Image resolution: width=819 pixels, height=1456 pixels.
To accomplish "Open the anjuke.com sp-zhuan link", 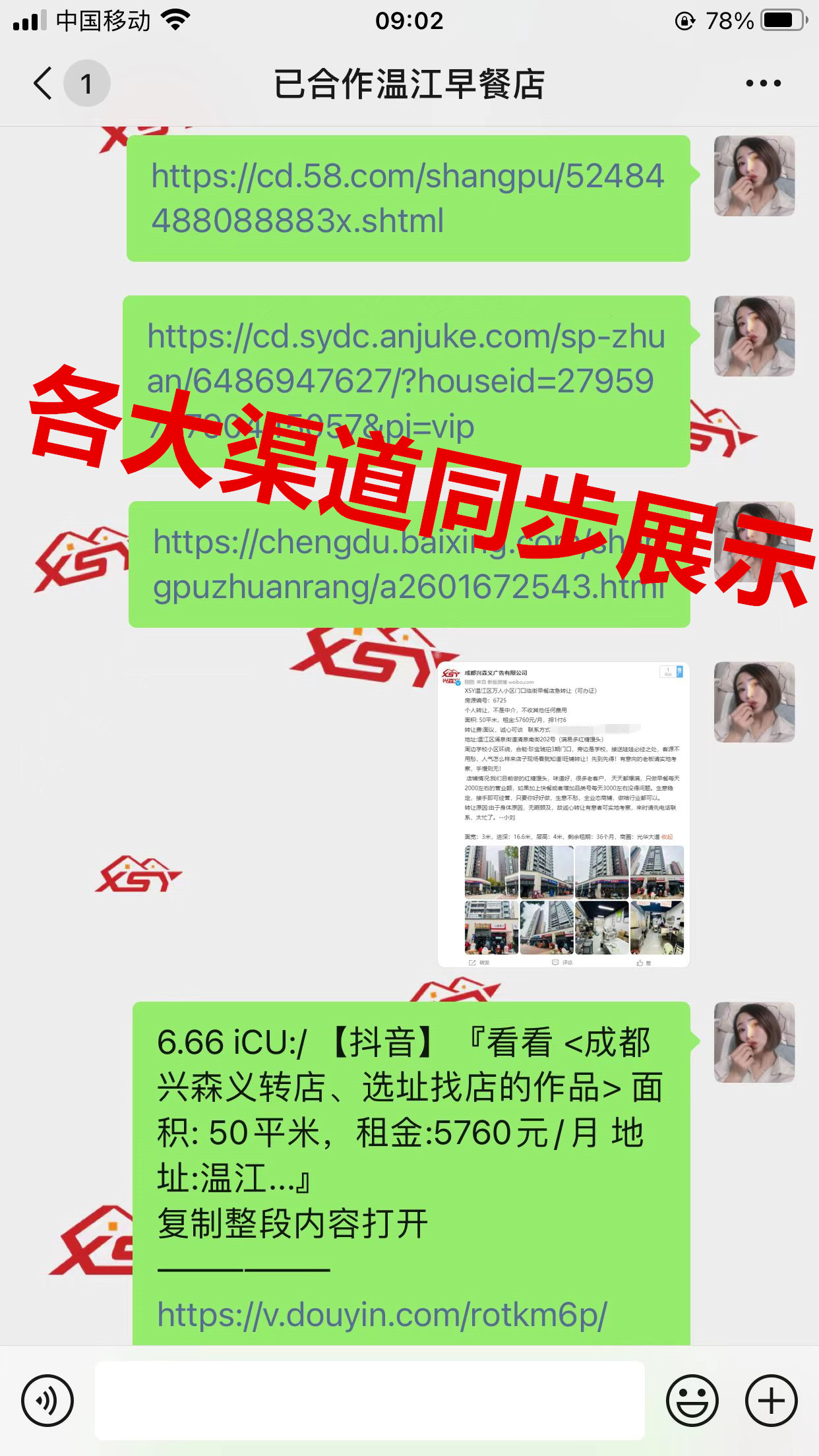I will [406, 359].
